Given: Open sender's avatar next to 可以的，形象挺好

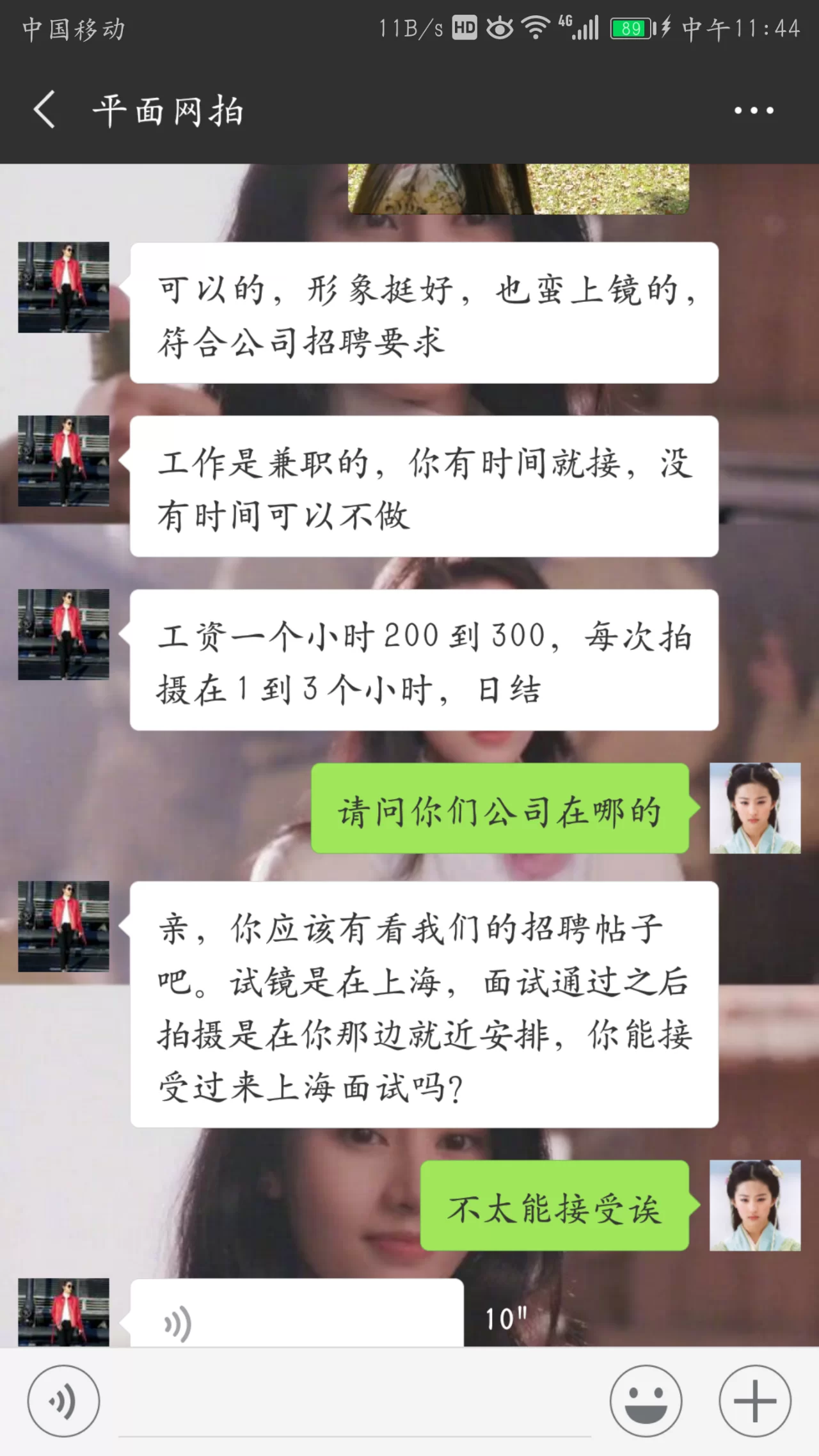Looking at the screenshot, I should pos(63,287).
